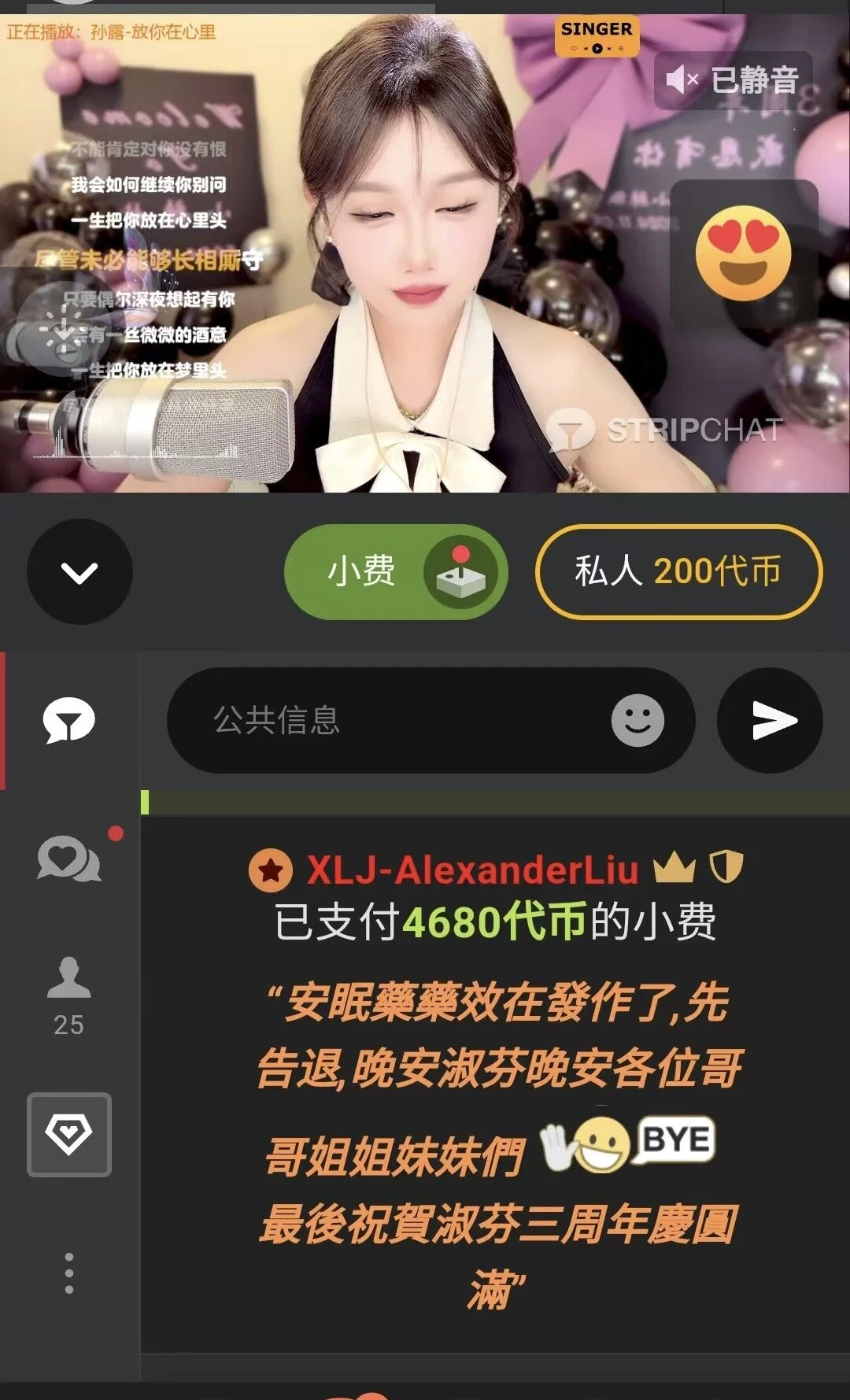850x1400 pixels.
Task: Send the public message
Action: pyautogui.click(x=770, y=720)
